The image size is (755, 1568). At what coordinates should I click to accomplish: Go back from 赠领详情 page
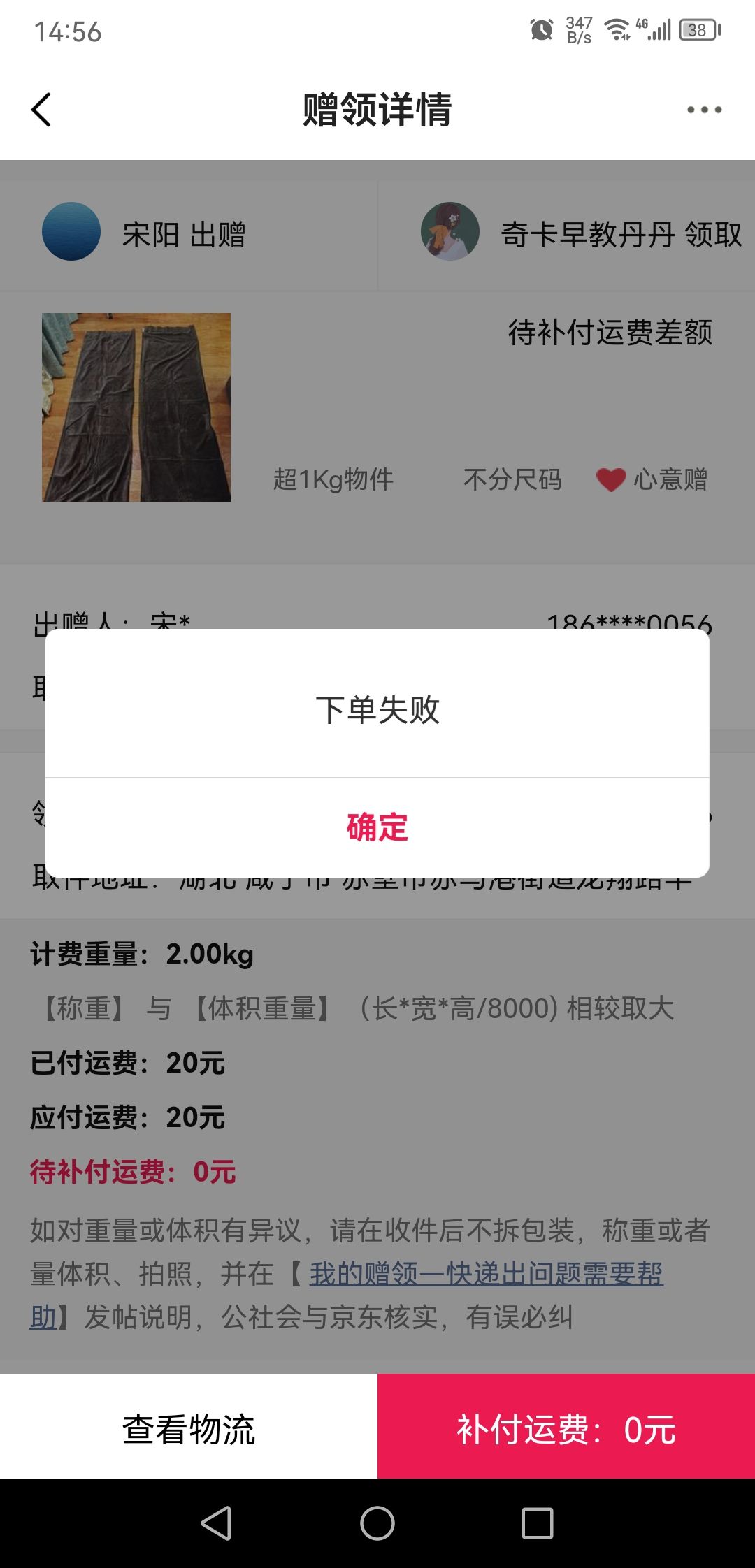pos(42,110)
